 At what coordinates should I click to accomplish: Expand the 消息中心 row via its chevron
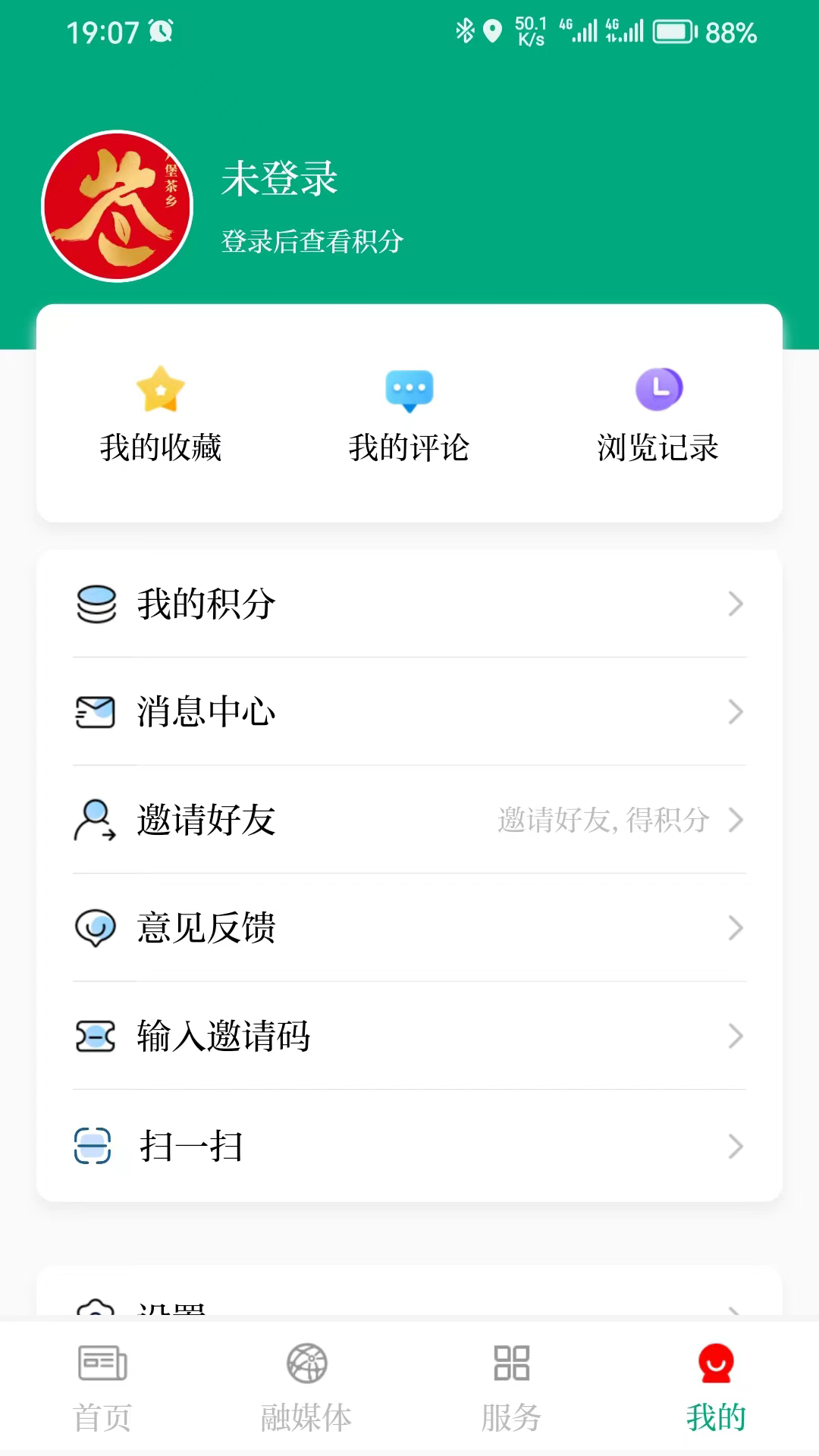pos(734,712)
